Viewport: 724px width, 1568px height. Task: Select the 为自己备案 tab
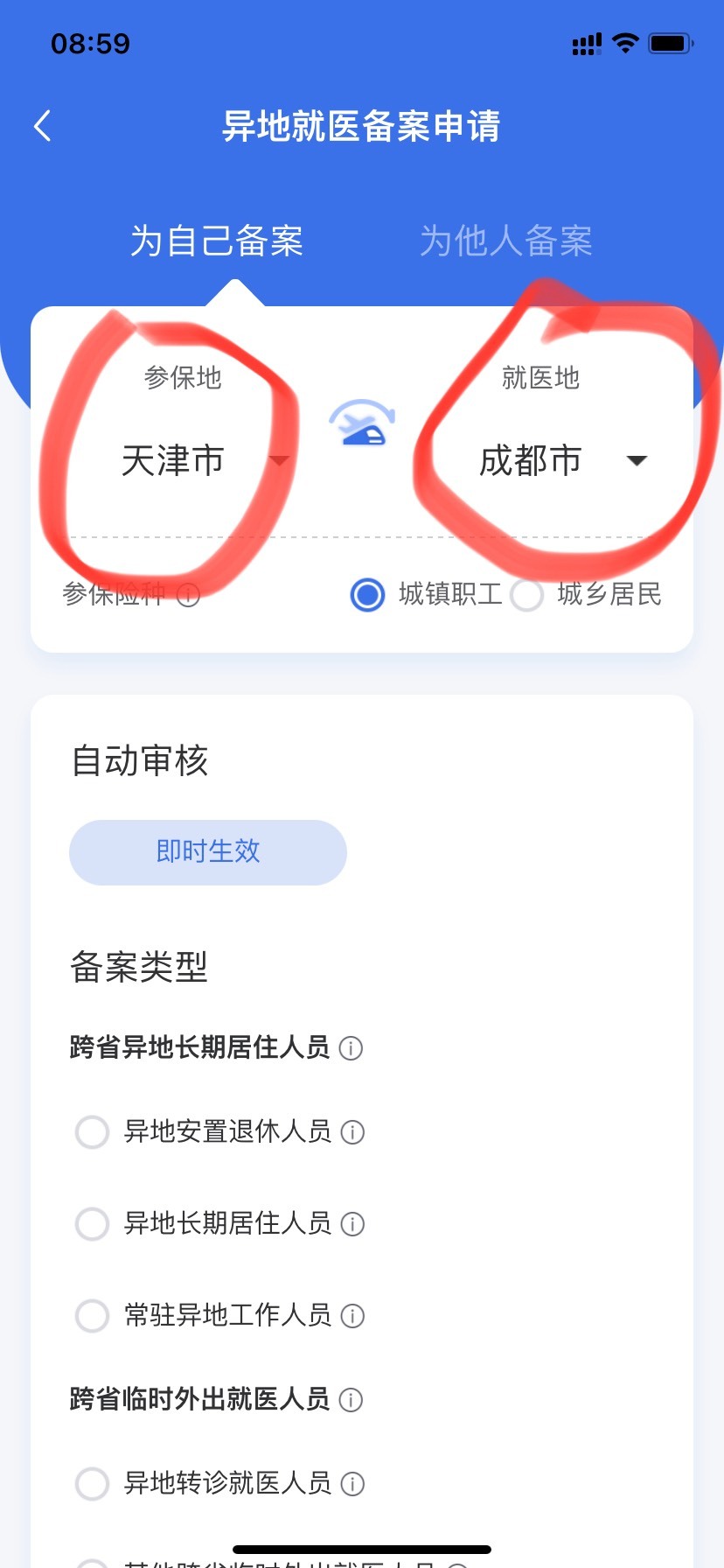pos(217,241)
